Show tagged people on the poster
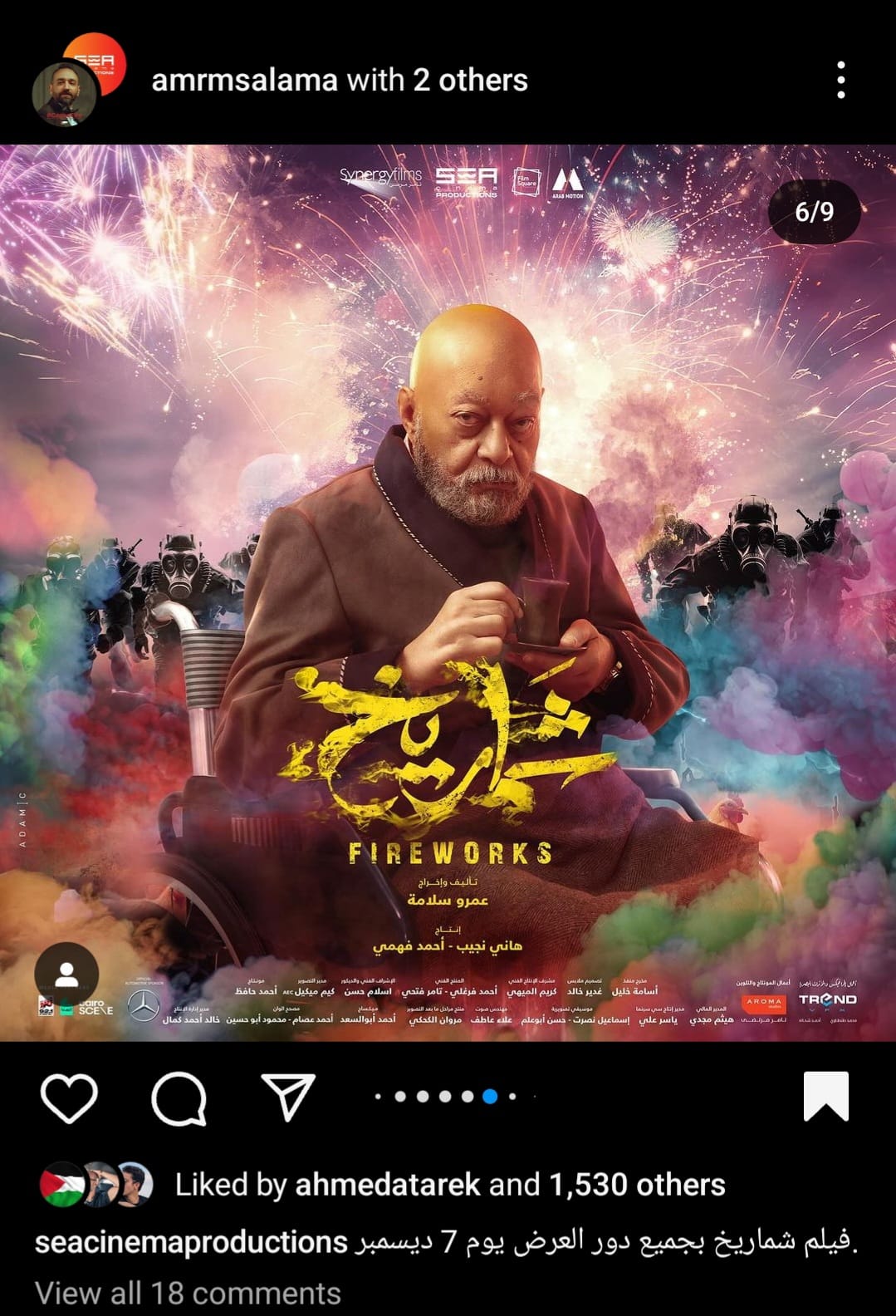The height and width of the screenshot is (1316, 896). point(66,975)
